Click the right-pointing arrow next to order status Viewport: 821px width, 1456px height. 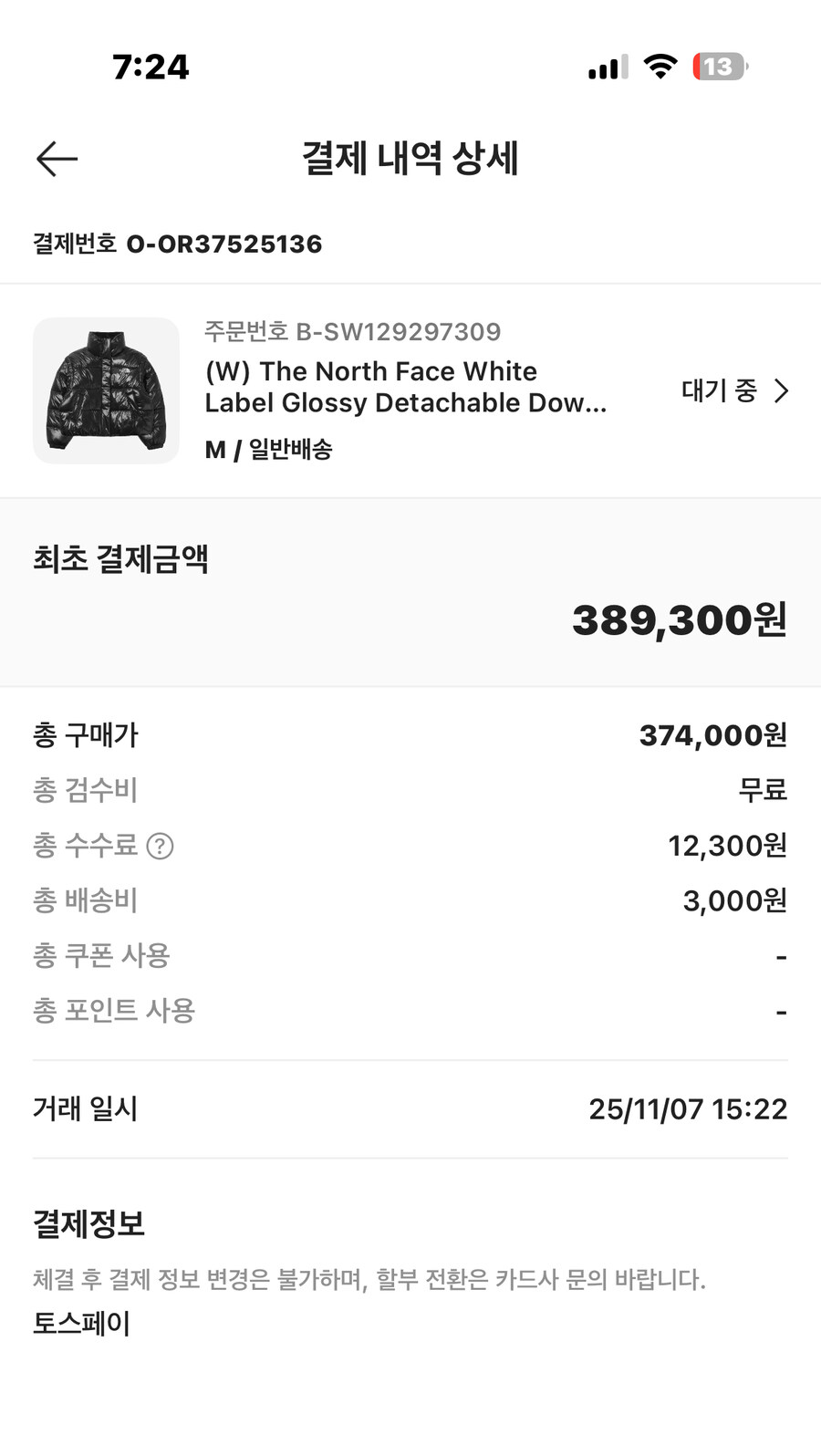(x=783, y=390)
